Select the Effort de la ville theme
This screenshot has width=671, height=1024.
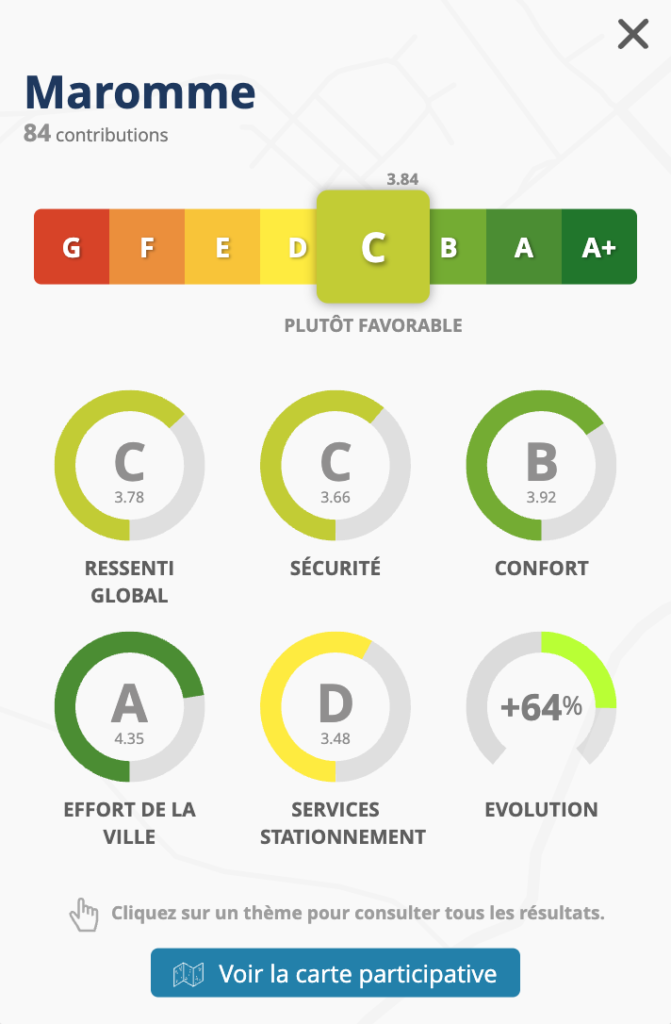129,707
